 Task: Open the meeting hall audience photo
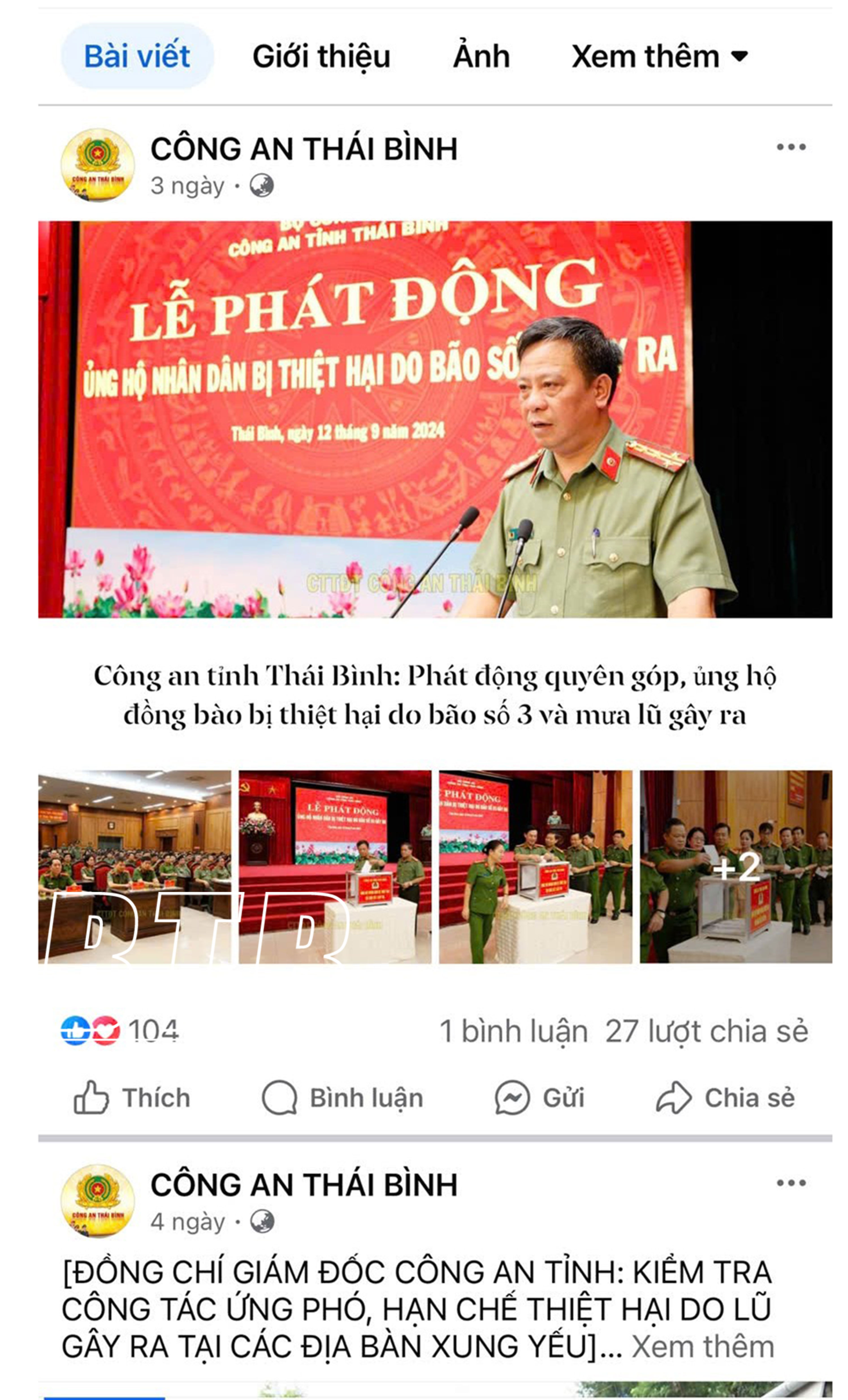135,866
